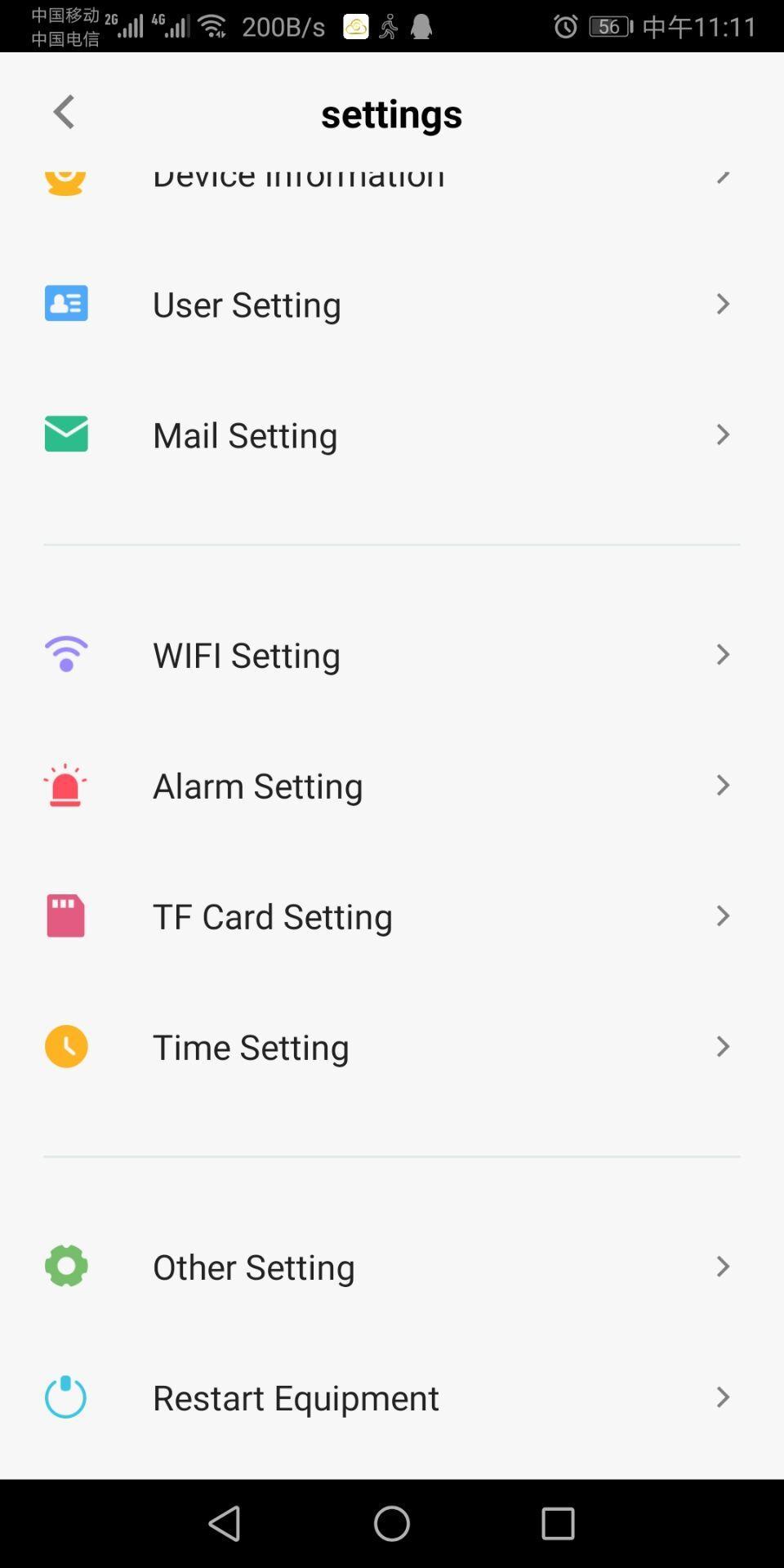Tap the system home button
This screenshot has width=784, height=1568.
coord(392,1523)
